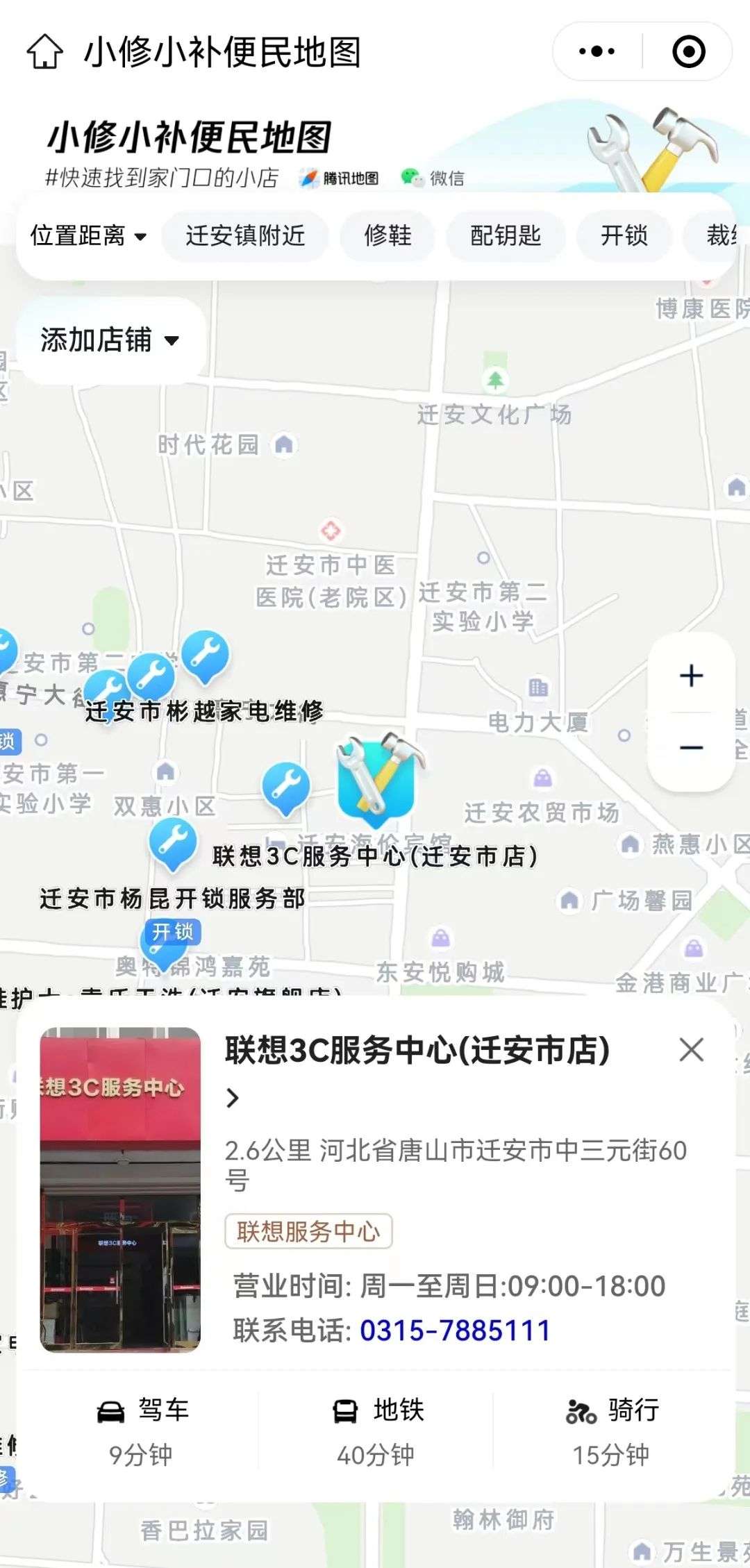The height and width of the screenshot is (1568, 750).
Task: Filter shops by 修鞋
Action: click(387, 236)
